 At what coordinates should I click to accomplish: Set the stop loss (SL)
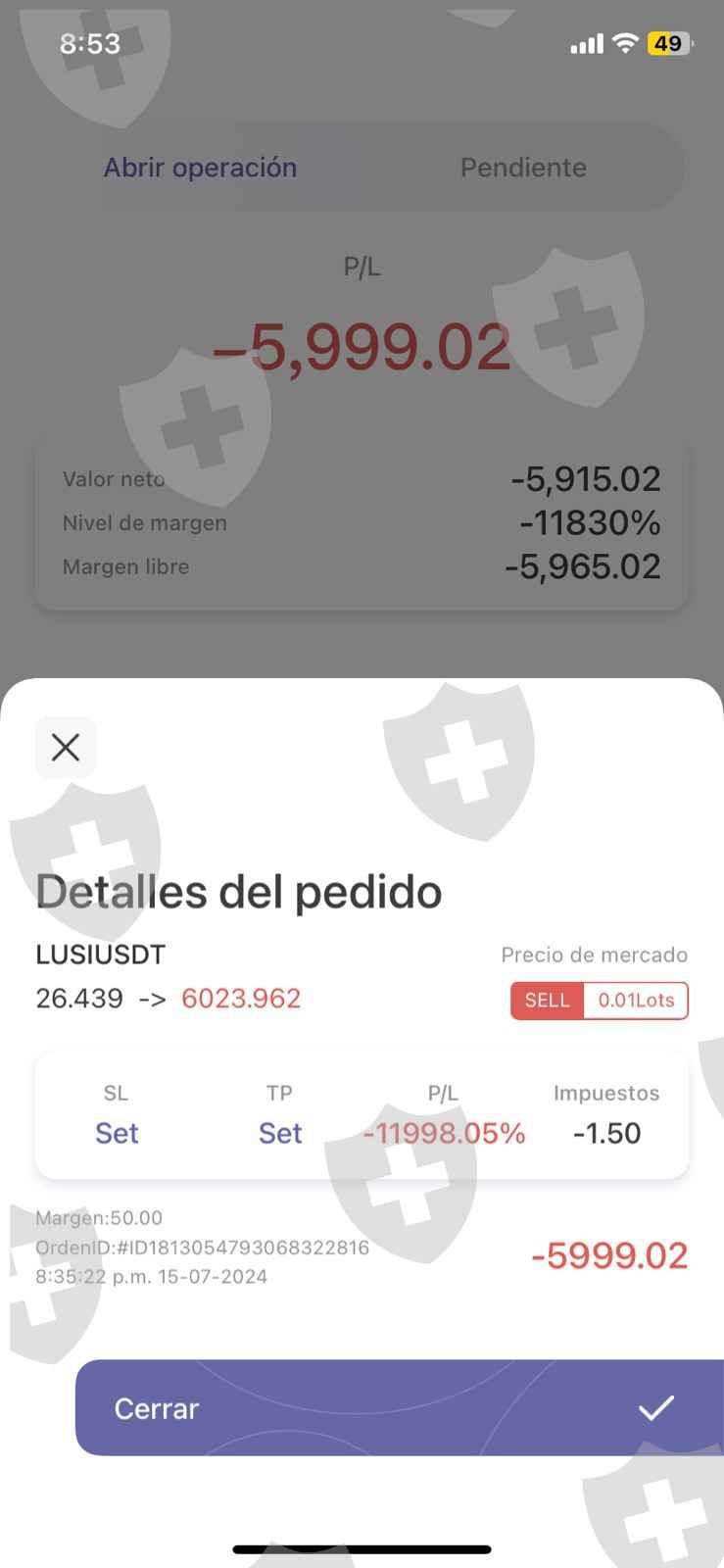click(117, 1133)
